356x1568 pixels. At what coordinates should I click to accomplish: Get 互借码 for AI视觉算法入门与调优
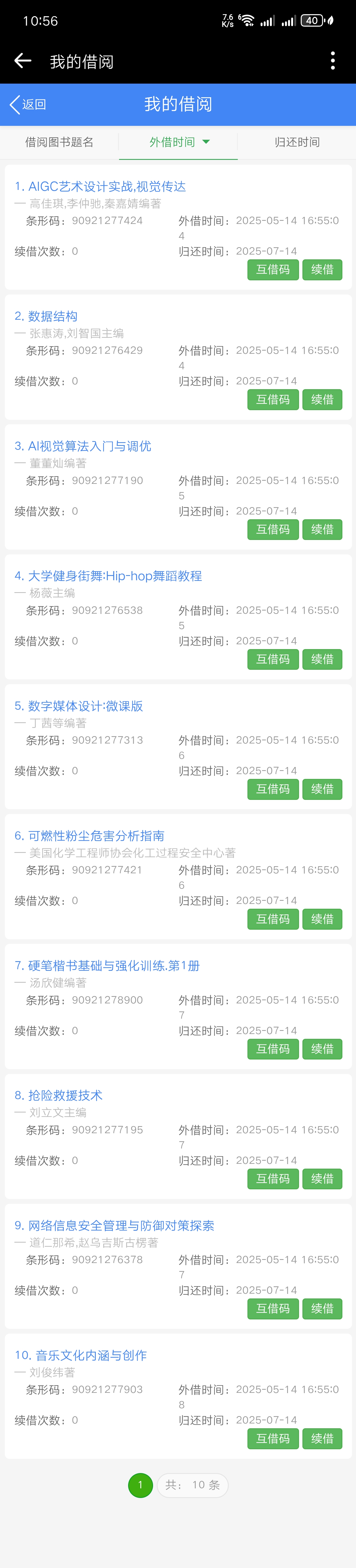[273, 529]
